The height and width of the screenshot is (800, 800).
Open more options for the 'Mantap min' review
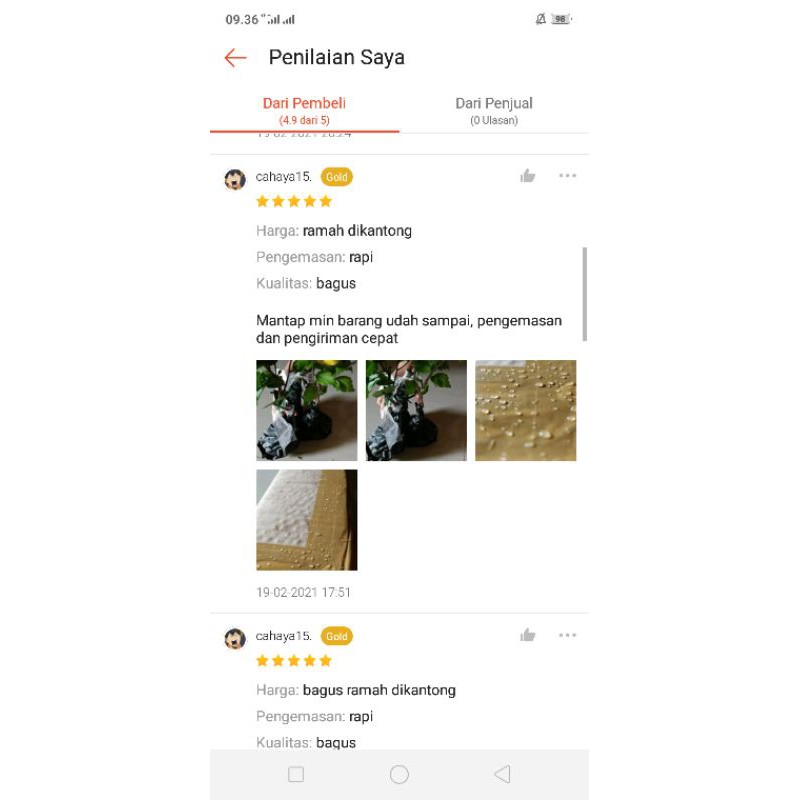click(x=568, y=176)
